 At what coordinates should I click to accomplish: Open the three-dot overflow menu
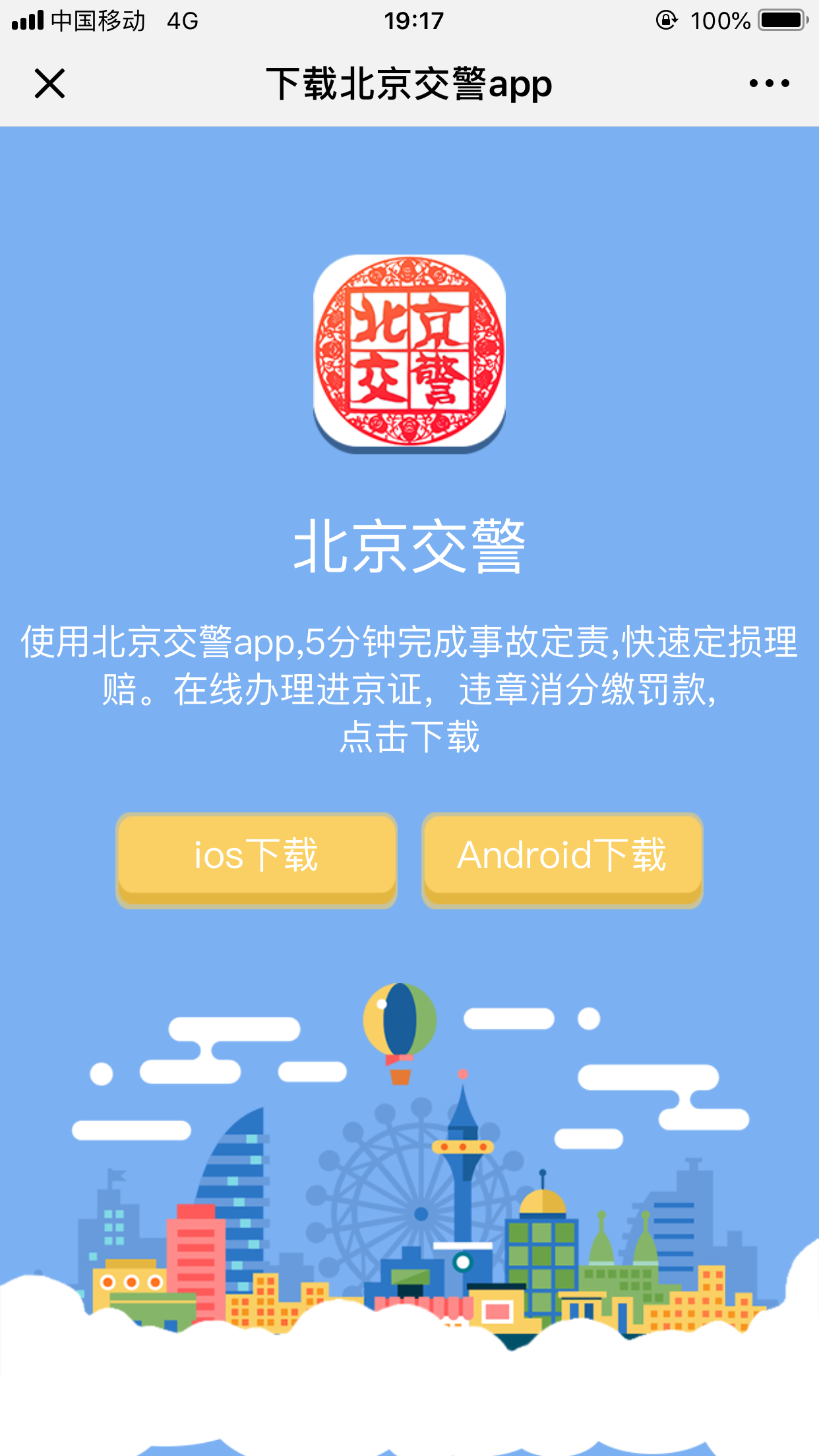[769, 84]
